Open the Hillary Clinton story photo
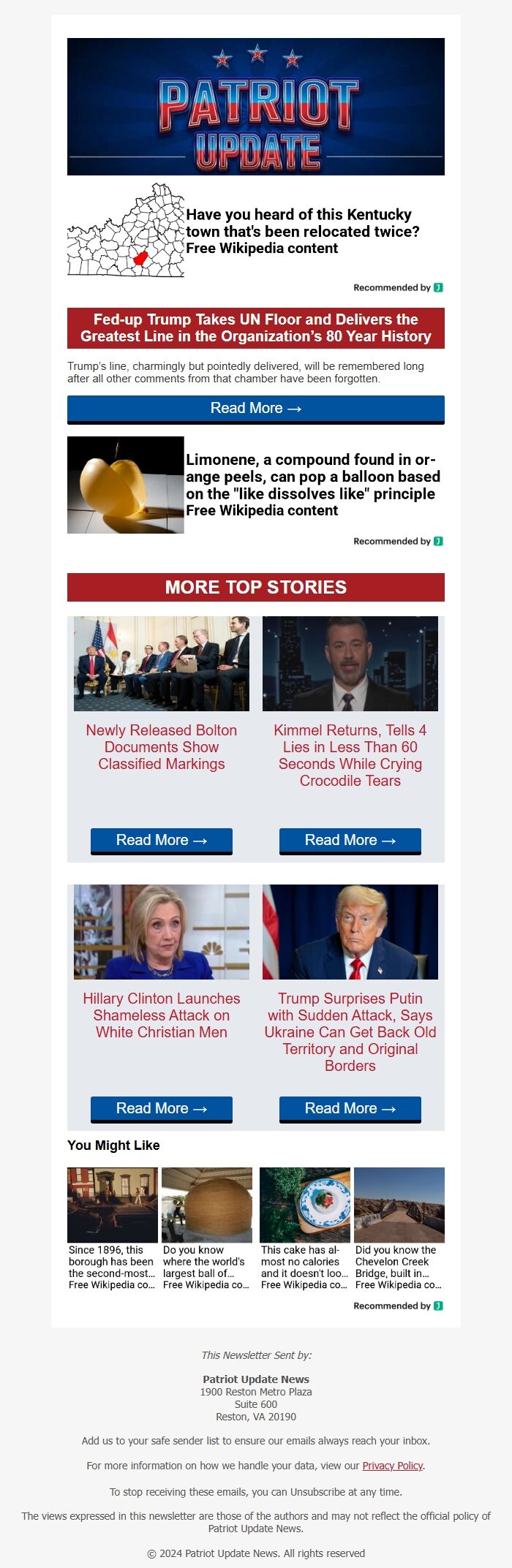 coord(162,932)
